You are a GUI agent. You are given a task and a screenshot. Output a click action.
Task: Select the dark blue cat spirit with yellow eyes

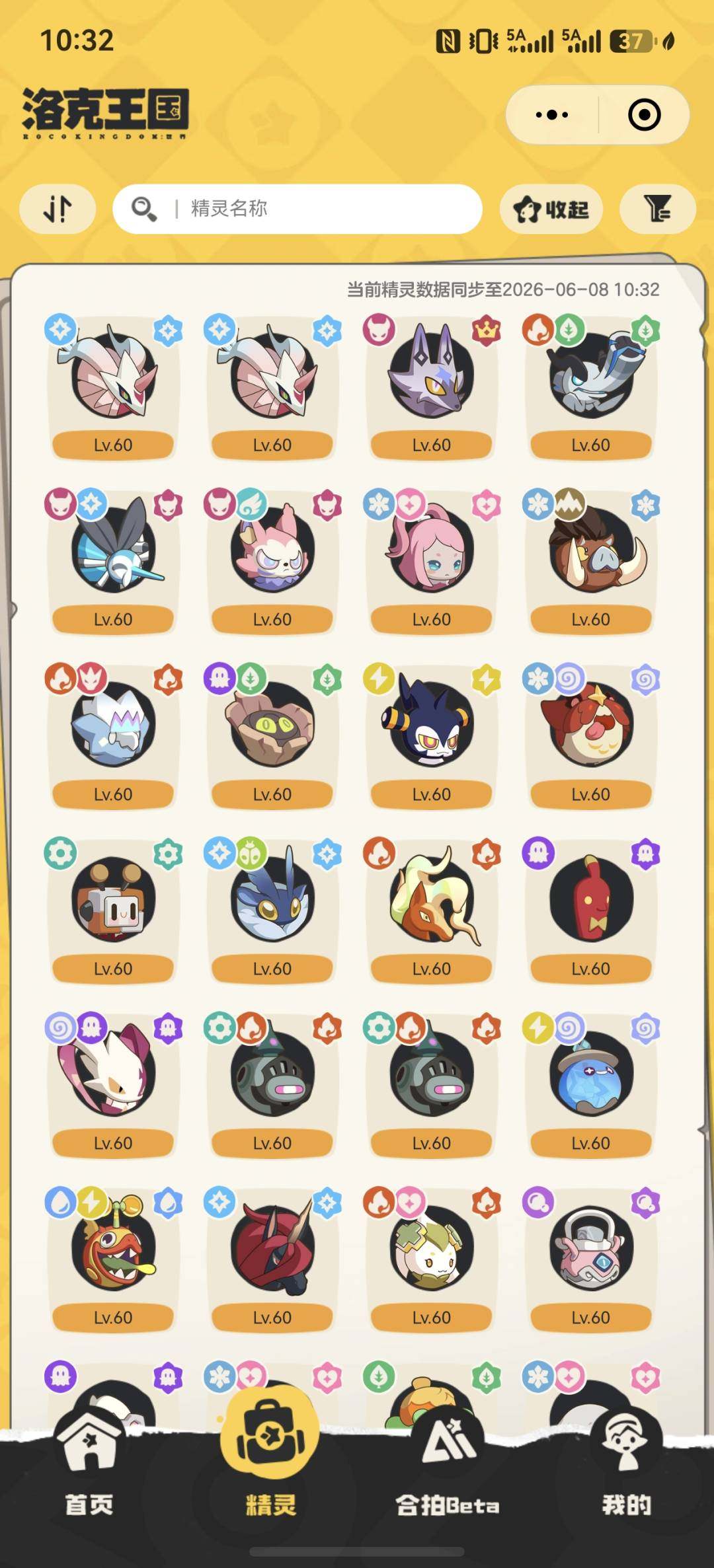pyautogui.click(x=432, y=736)
